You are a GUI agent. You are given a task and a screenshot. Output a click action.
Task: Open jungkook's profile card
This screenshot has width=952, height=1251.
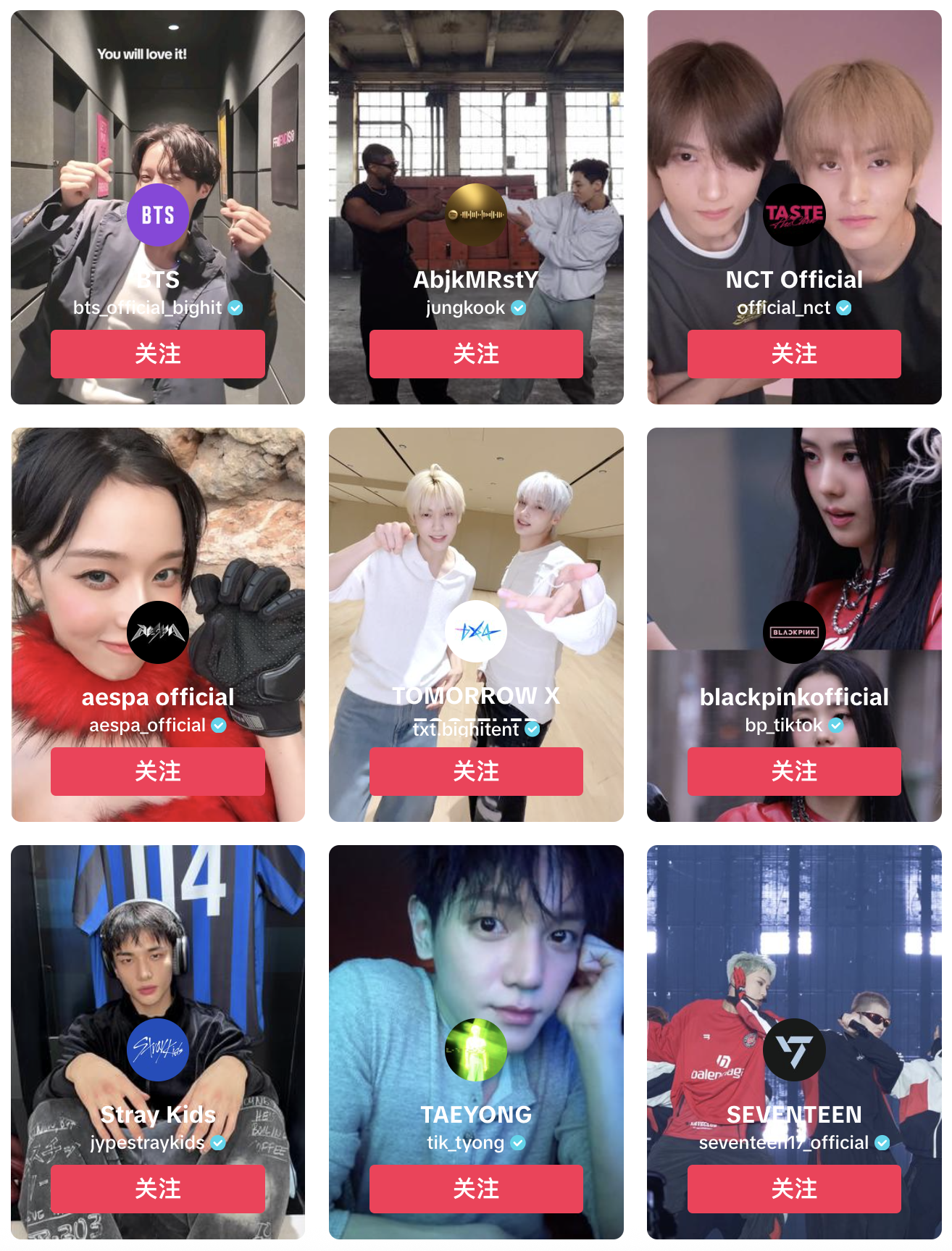click(476, 109)
